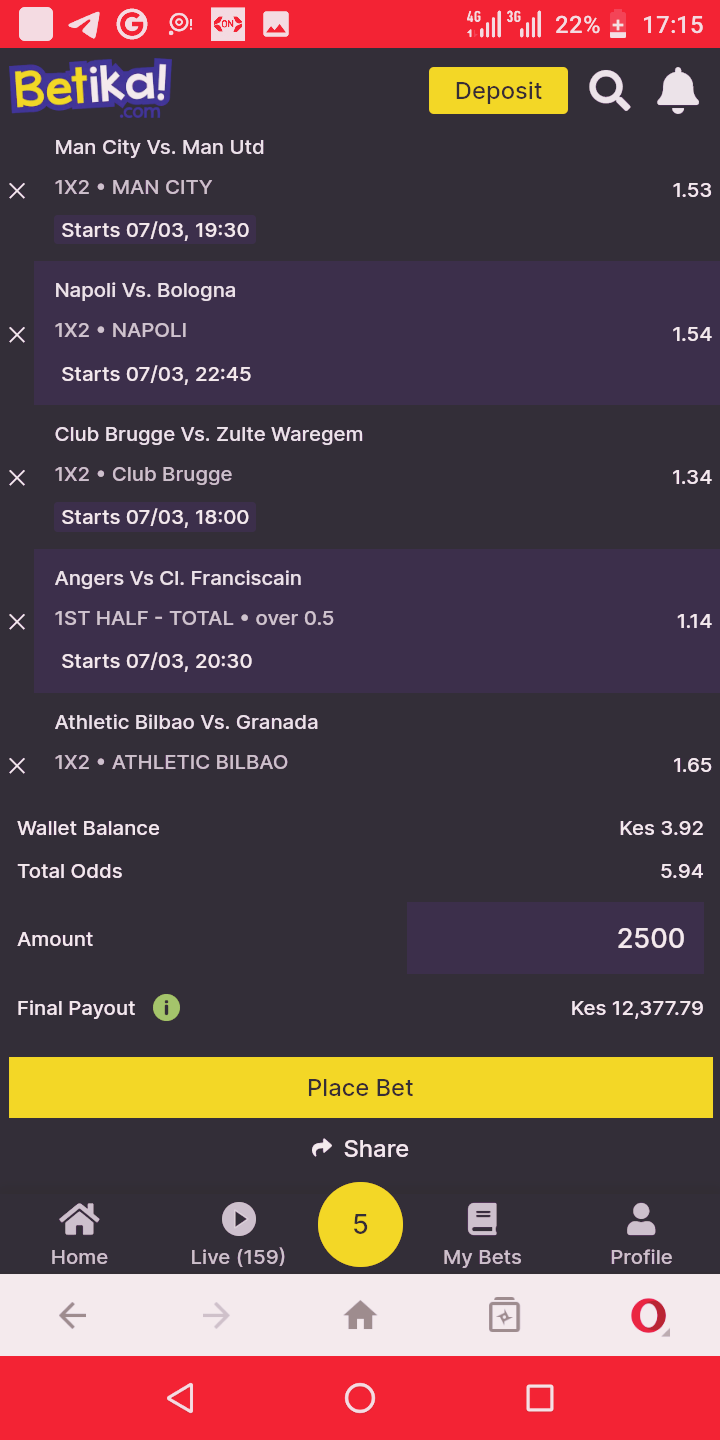Open the notifications bell
This screenshot has width=720, height=1440.
[677, 91]
